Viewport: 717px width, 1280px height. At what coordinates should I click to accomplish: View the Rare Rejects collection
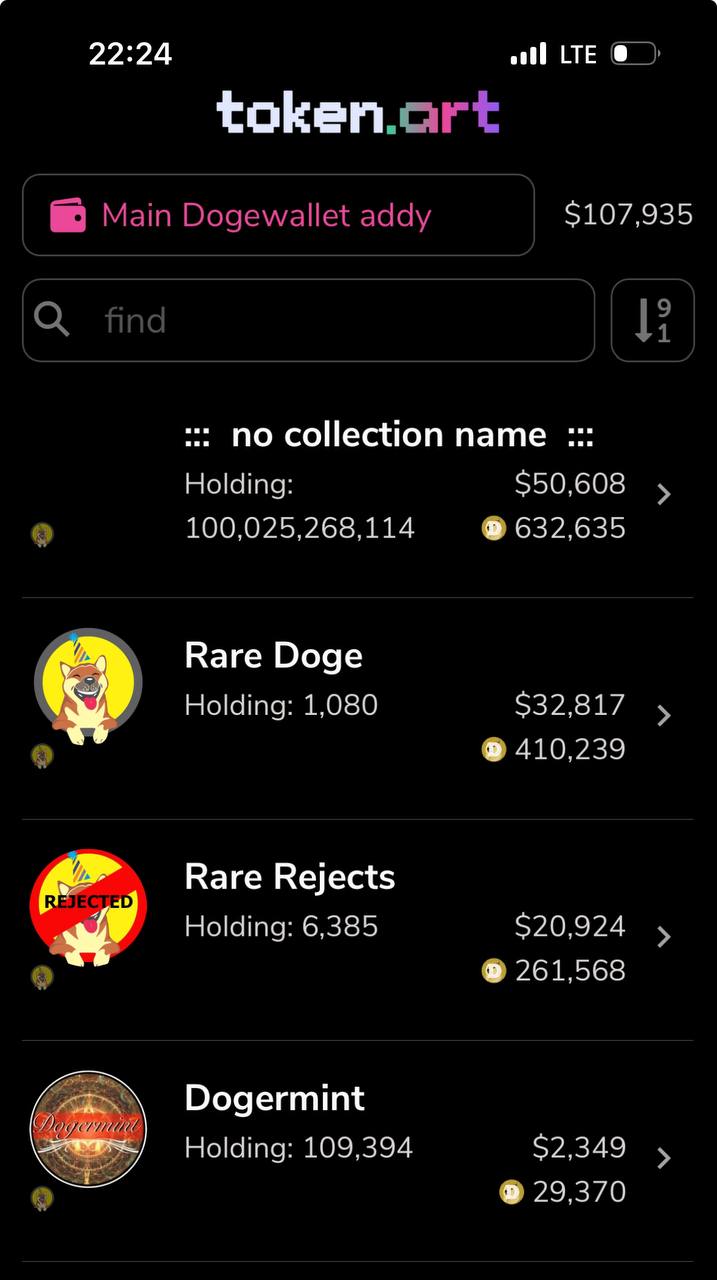pyautogui.click(x=358, y=930)
